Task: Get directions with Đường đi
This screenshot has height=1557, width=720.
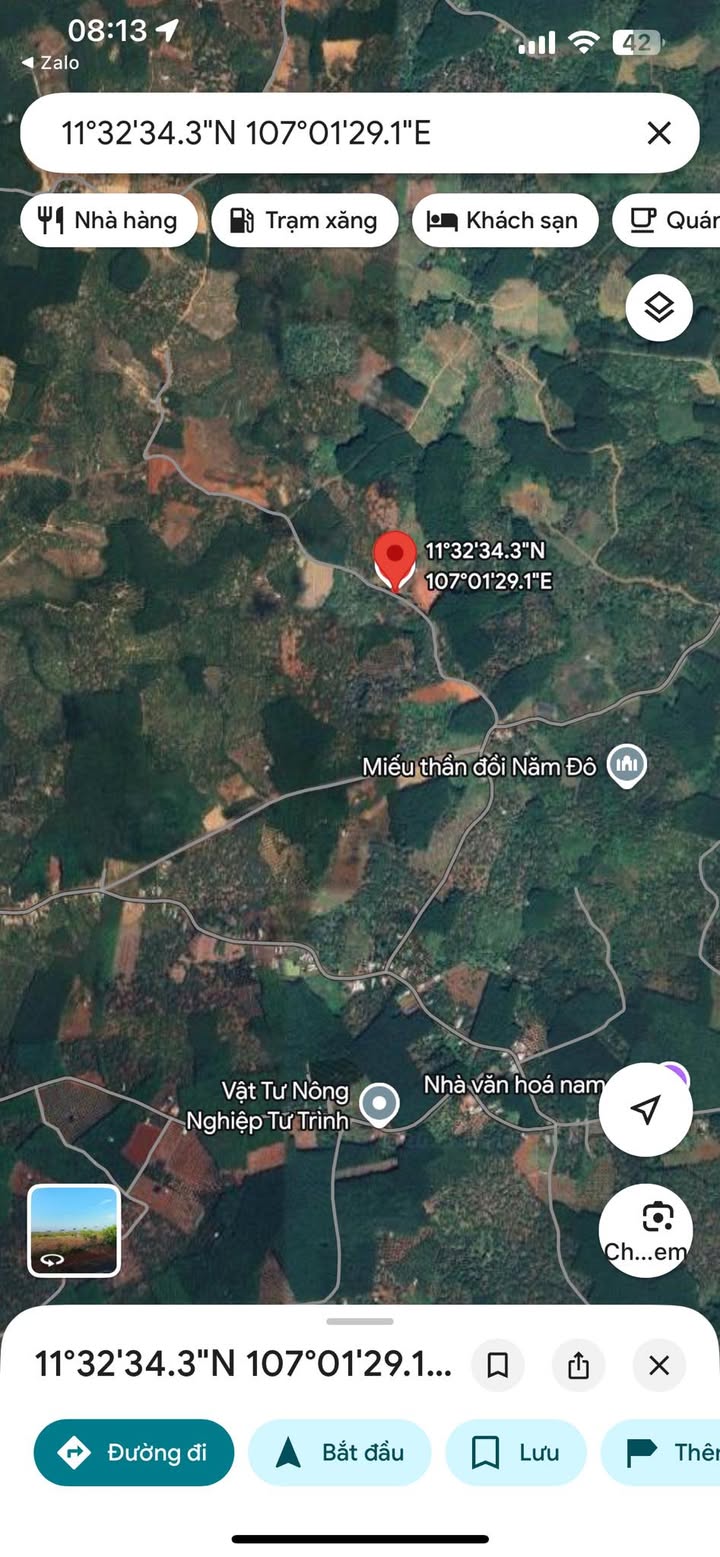Action: pos(134,1452)
